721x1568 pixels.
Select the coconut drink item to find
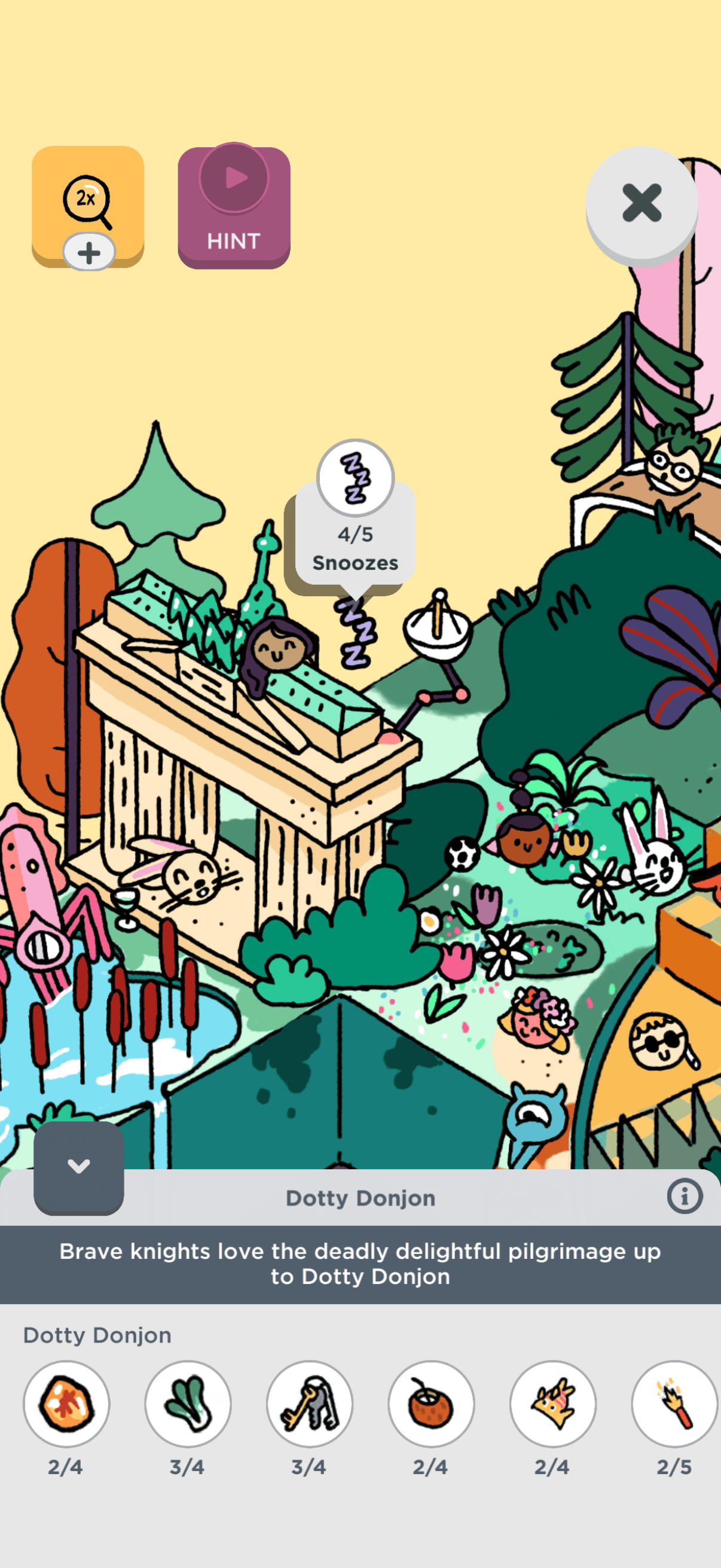click(431, 1403)
